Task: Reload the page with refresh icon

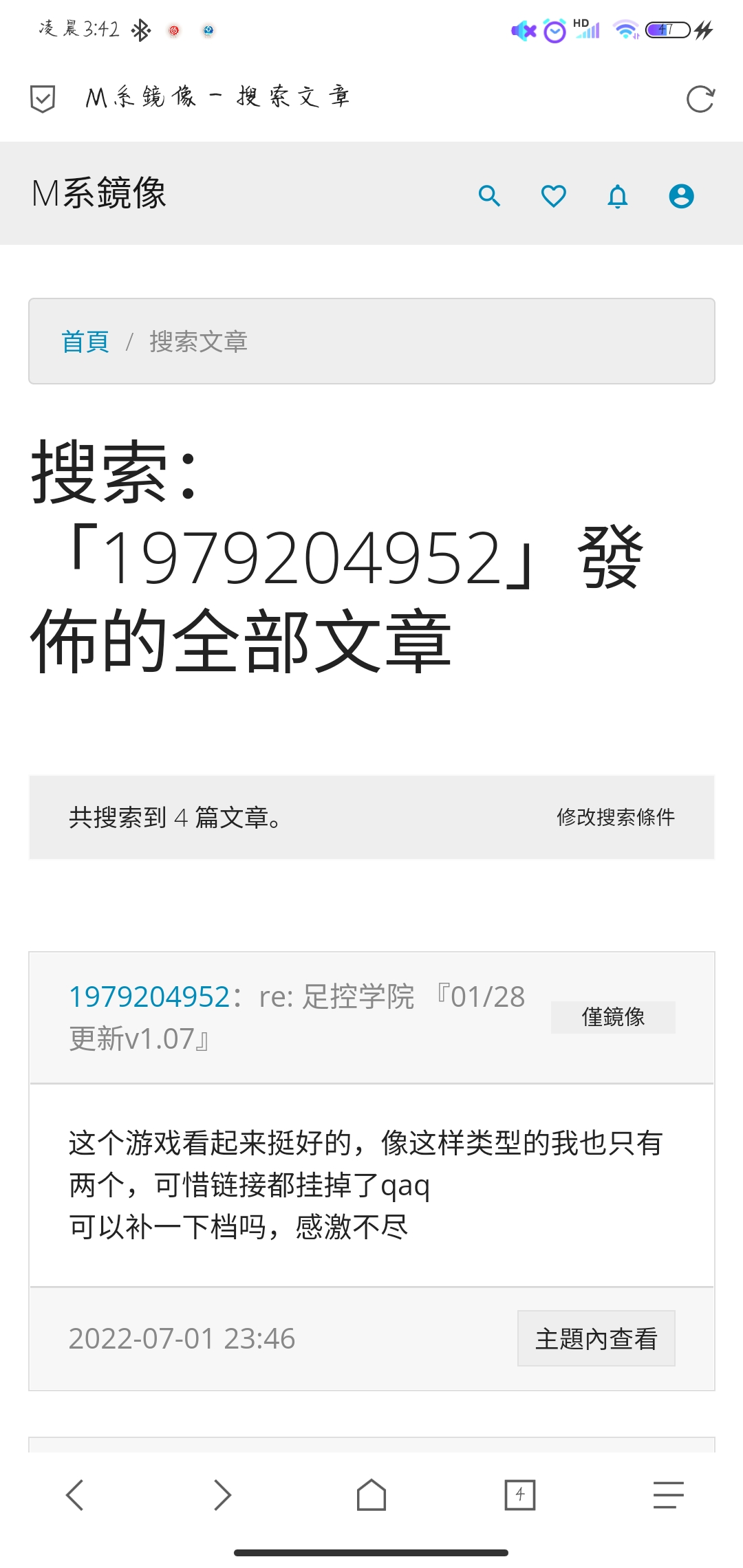Action: coord(700,99)
